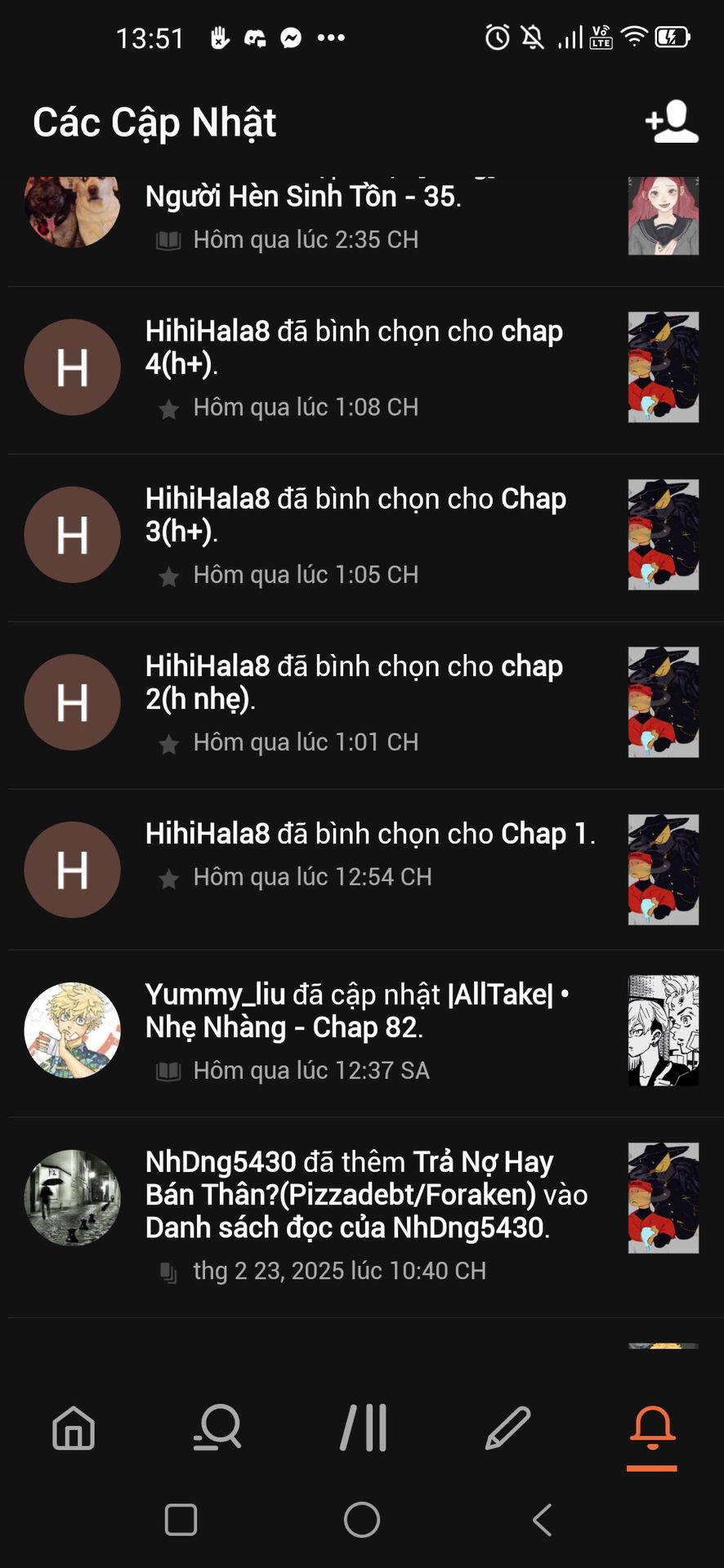This screenshot has width=724, height=1568.
Task: Switch to the Search tab
Action: [217, 1428]
